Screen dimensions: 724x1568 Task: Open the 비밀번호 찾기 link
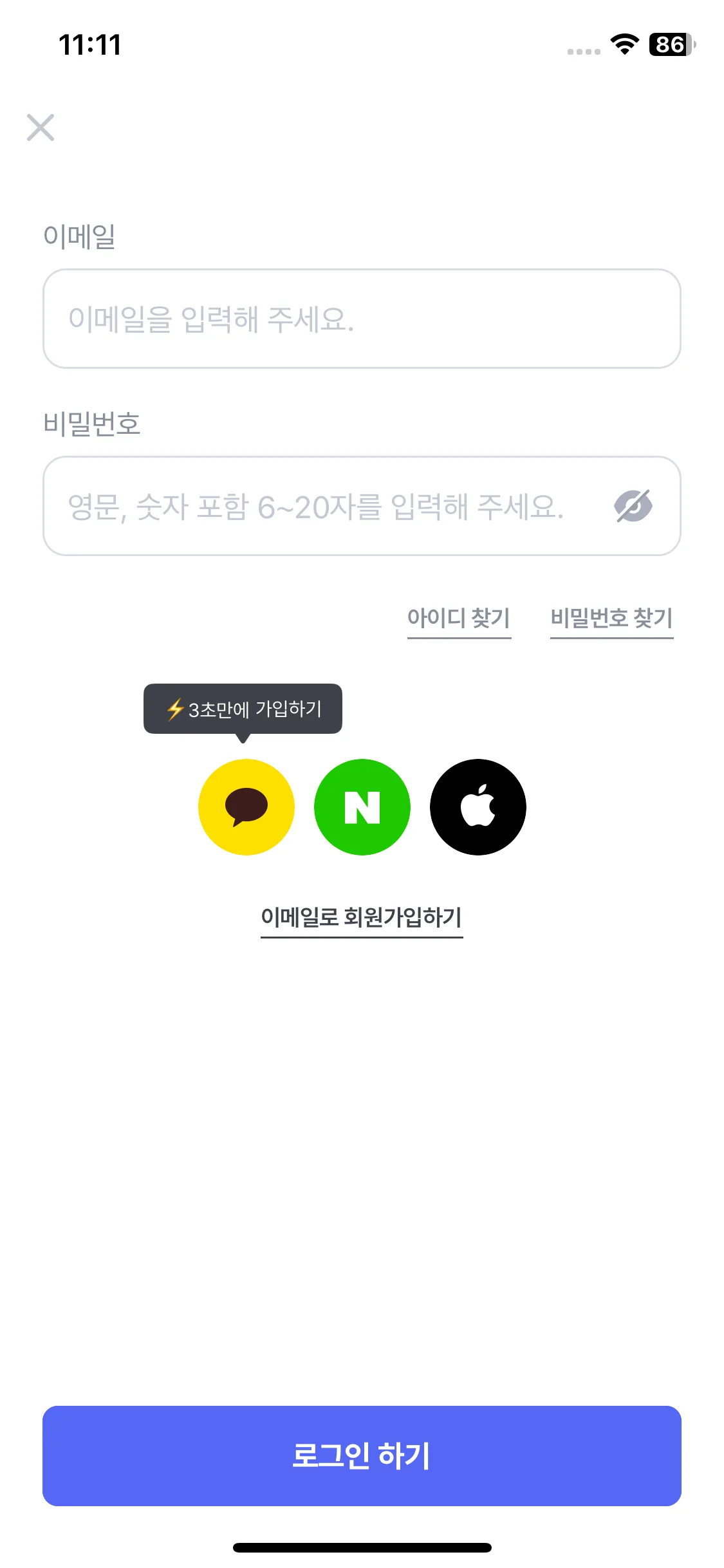point(611,619)
